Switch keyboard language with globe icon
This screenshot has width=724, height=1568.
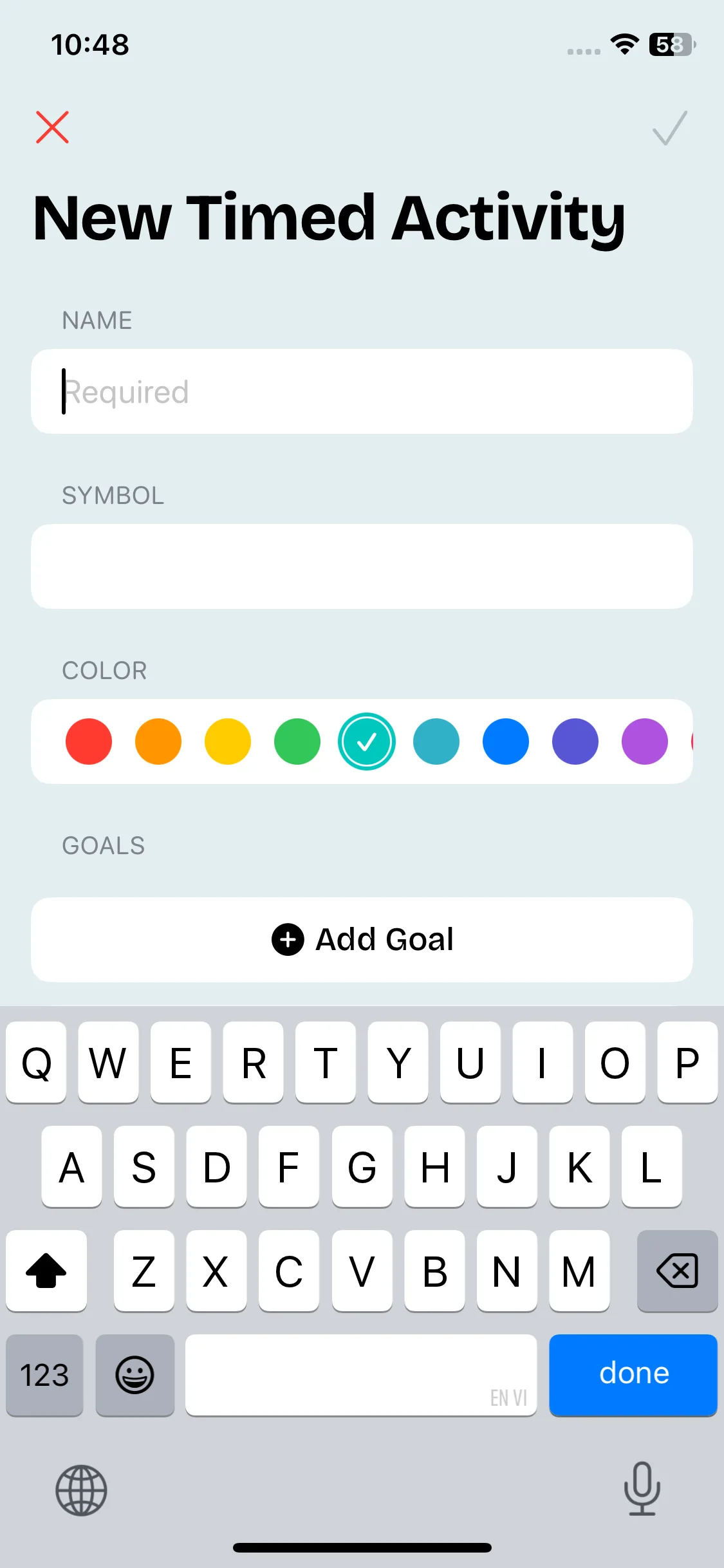[81, 1490]
